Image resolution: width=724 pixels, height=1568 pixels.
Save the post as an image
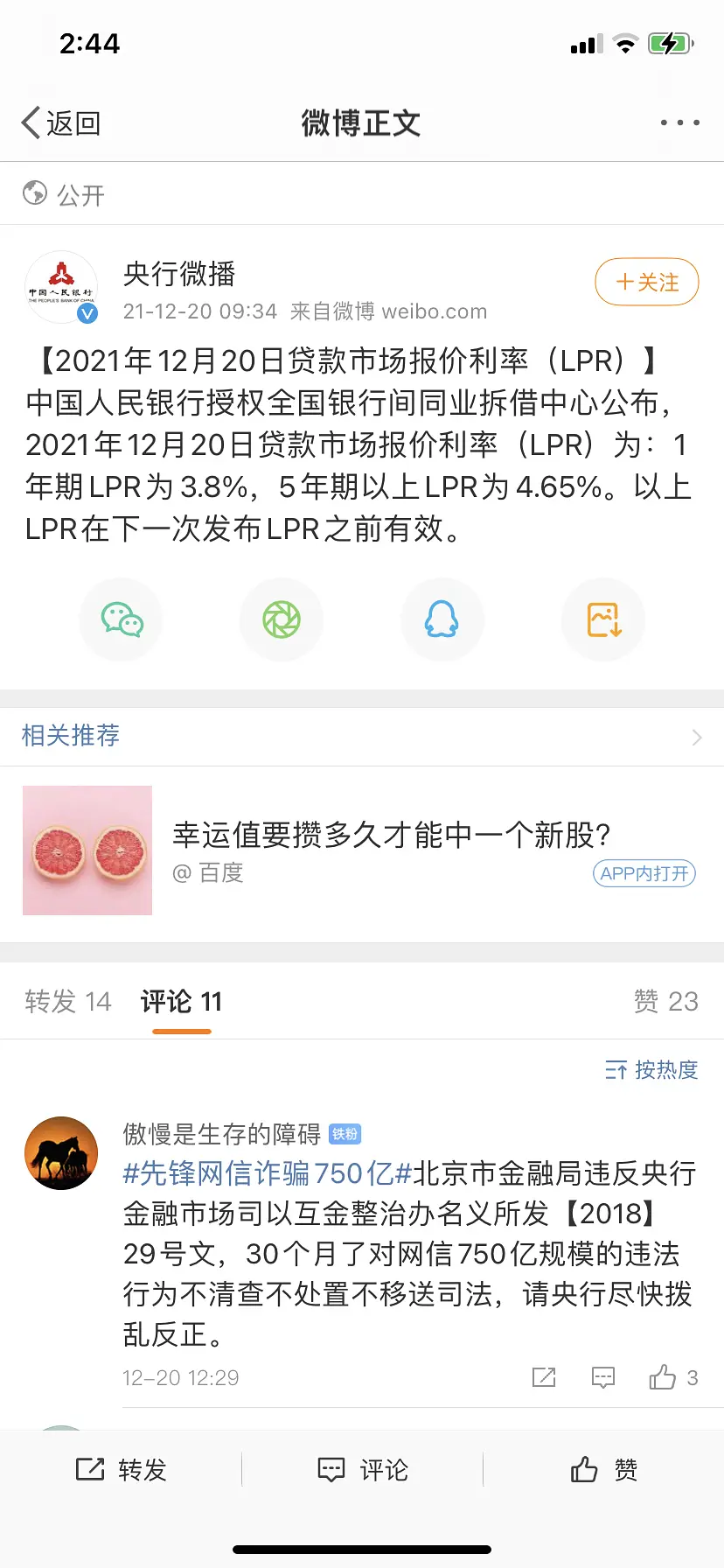[x=603, y=620]
